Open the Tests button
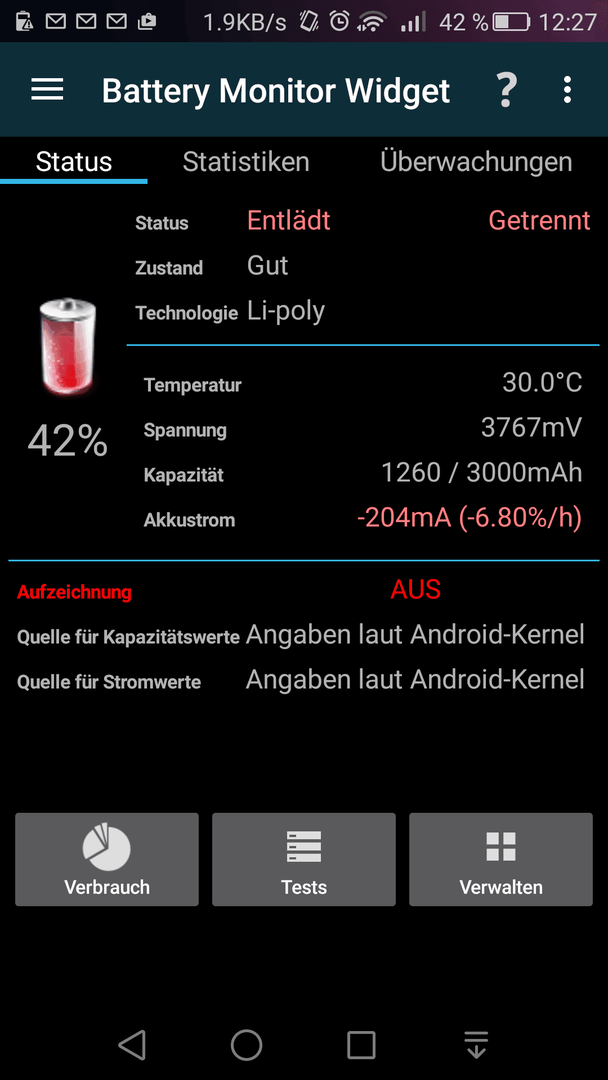The height and width of the screenshot is (1080, 608). pos(304,860)
